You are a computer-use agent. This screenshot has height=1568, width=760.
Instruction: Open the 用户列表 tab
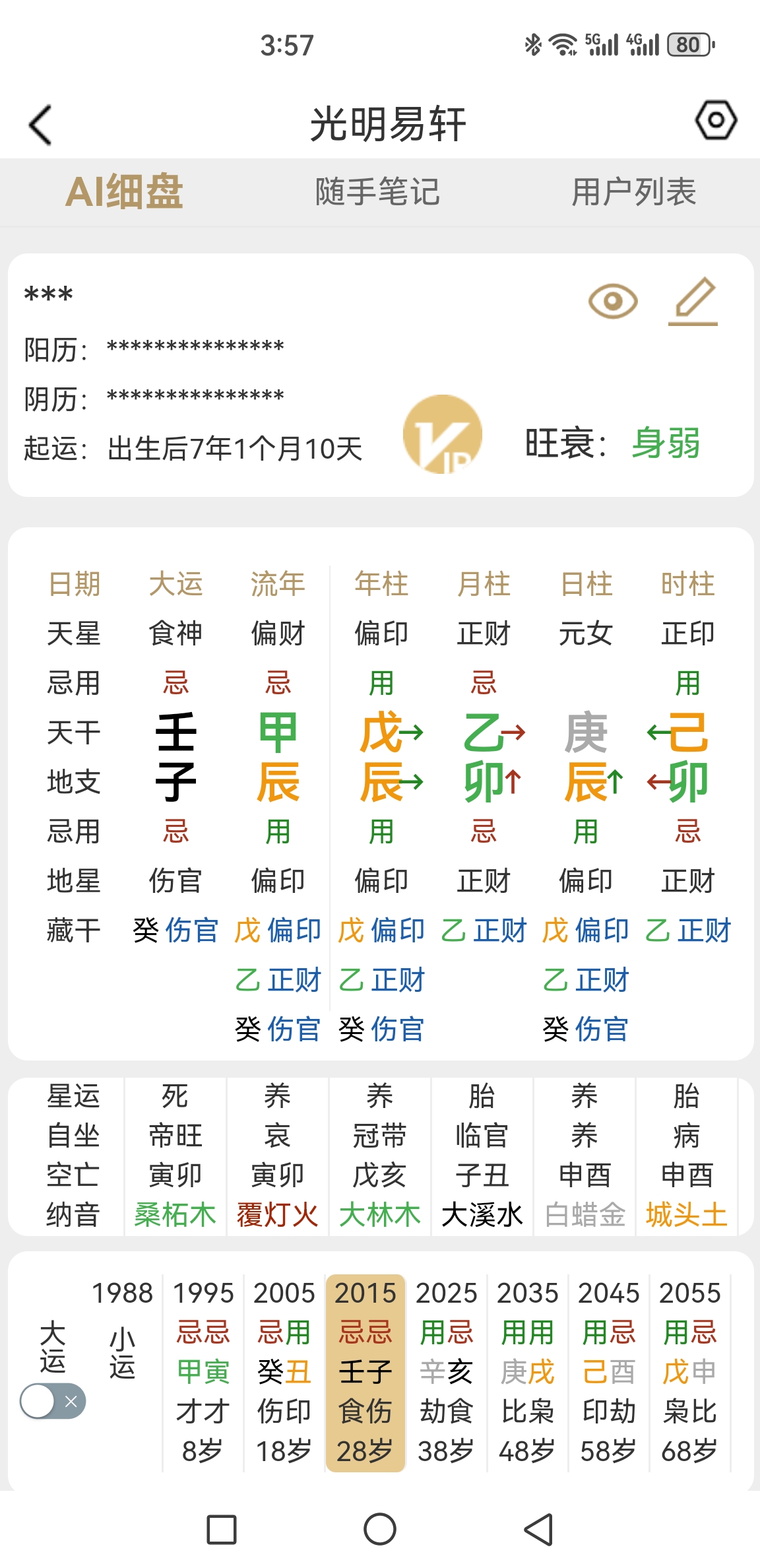634,192
